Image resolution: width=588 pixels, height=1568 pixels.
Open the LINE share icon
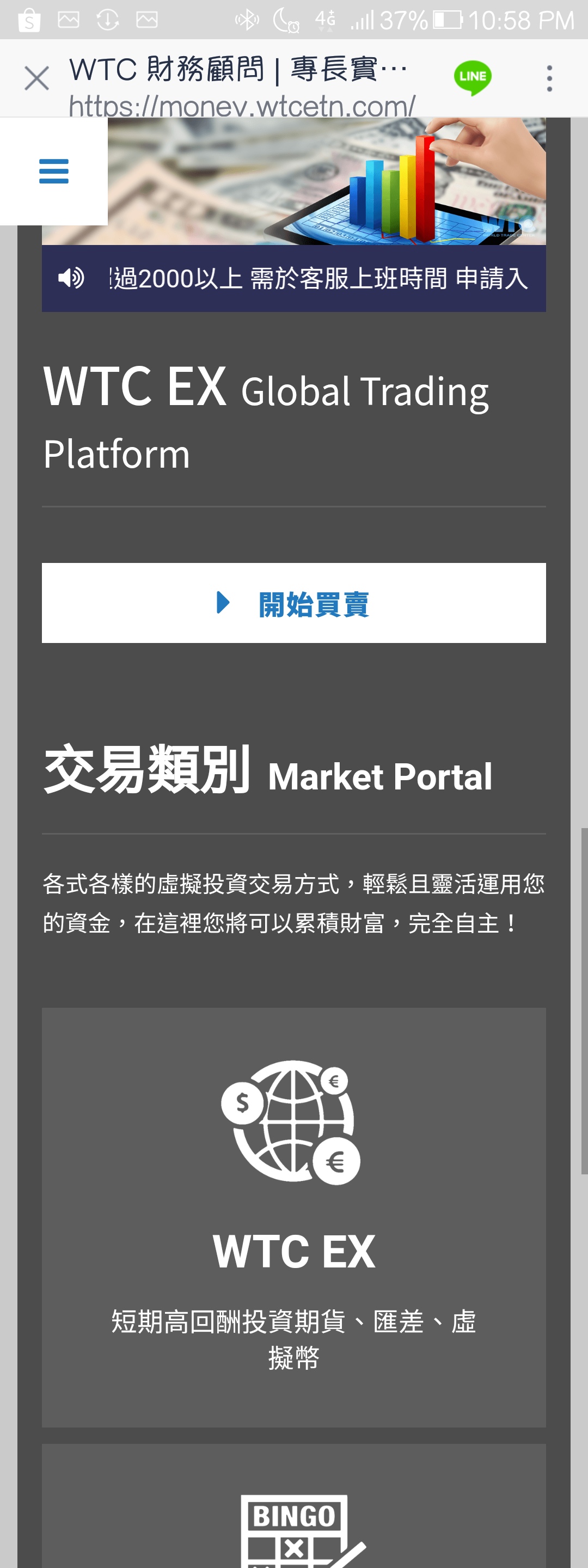tap(473, 77)
